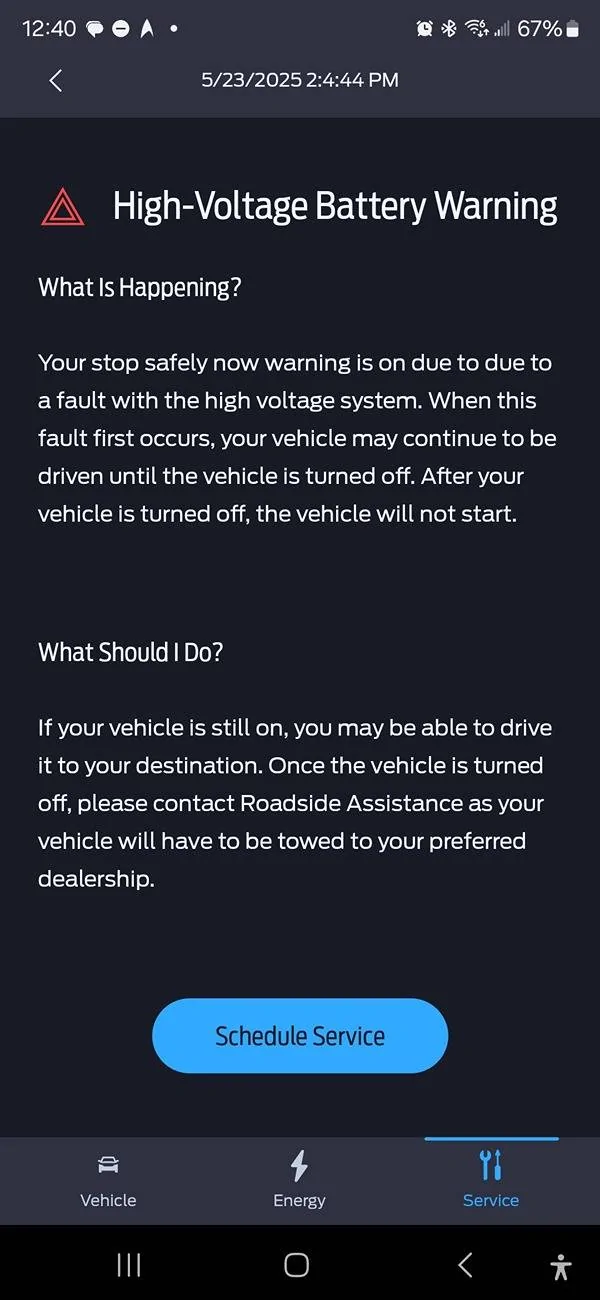Open recent apps from the navigation bar
The width and height of the screenshot is (600, 1300).
click(129, 1265)
